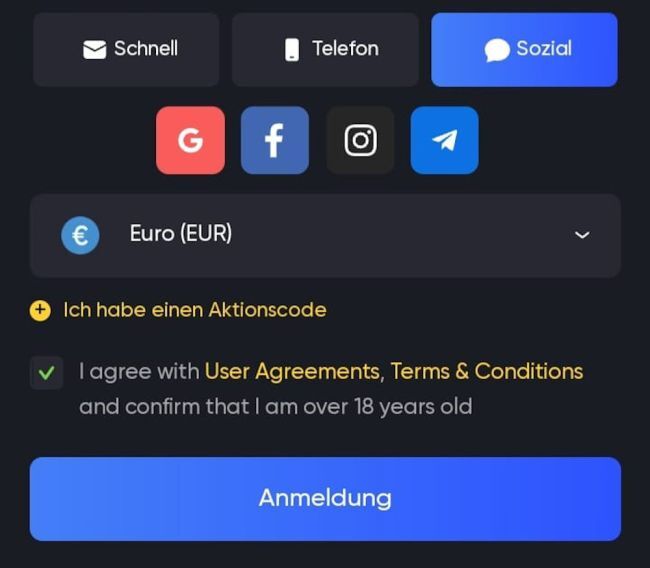Tap the Anmeldung button

325,498
